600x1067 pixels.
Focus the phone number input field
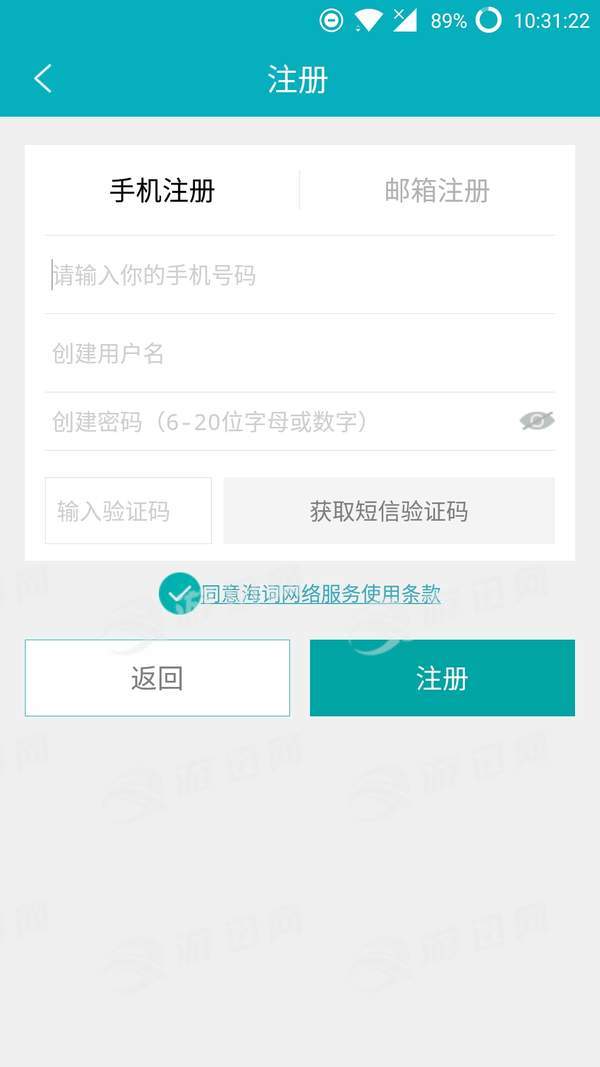300,275
